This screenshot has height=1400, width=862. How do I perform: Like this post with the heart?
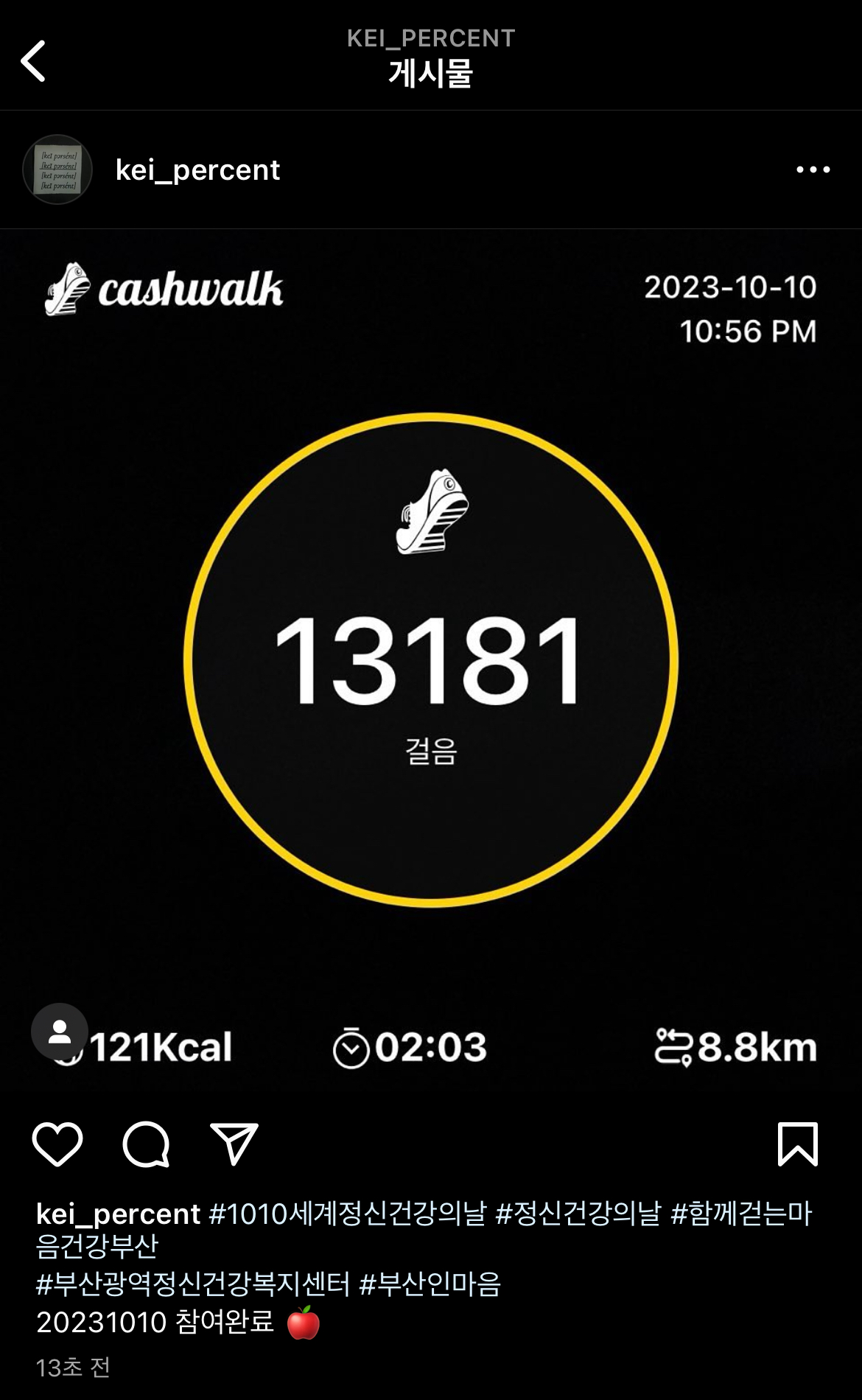coord(57,1144)
